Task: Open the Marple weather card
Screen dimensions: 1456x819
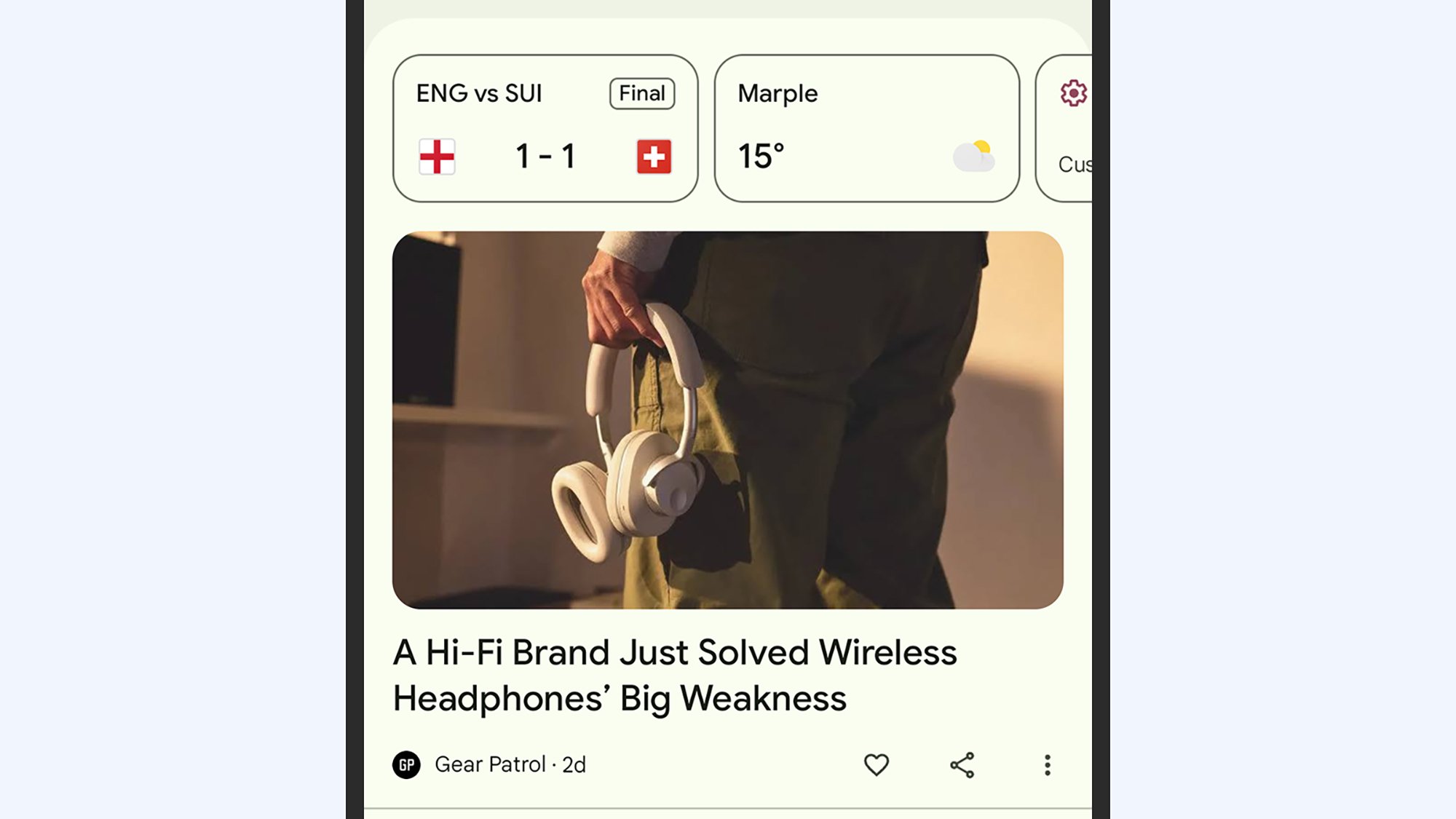Action: pyautogui.click(x=866, y=128)
